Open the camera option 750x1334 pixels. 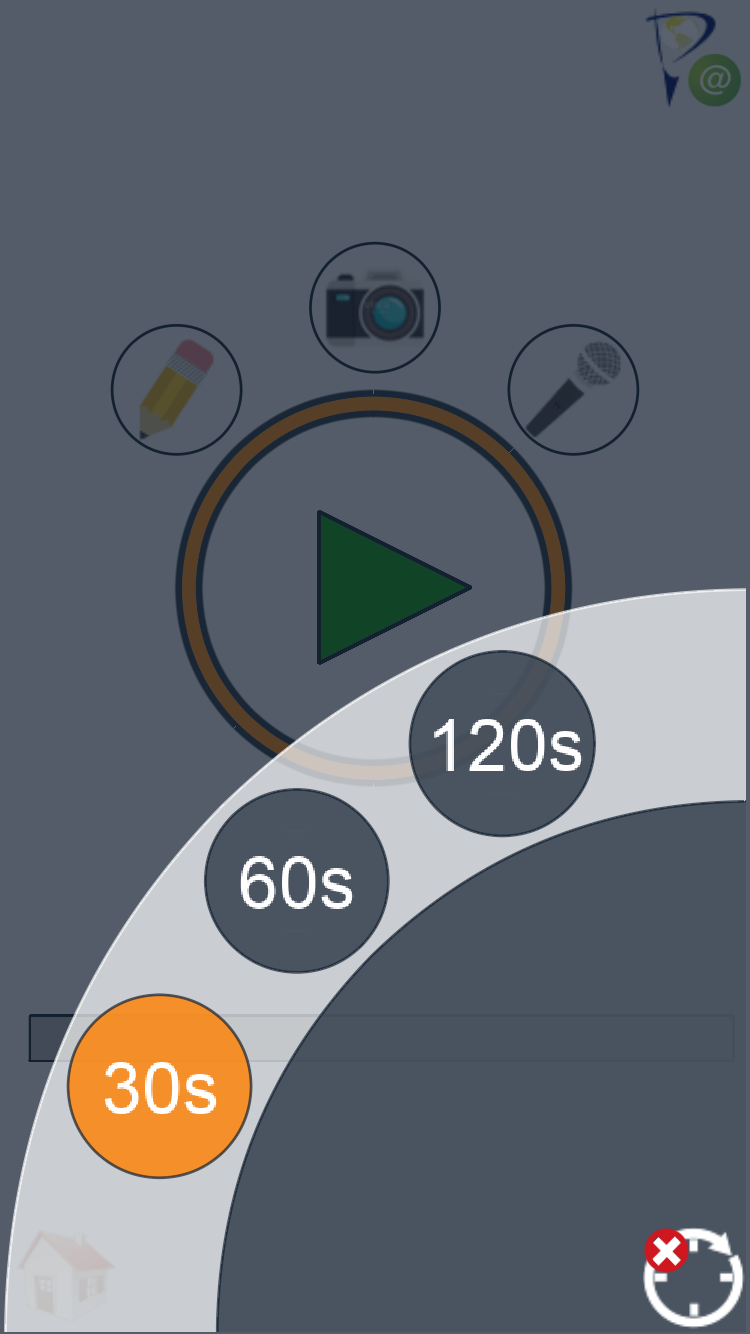tap(375, 308)
